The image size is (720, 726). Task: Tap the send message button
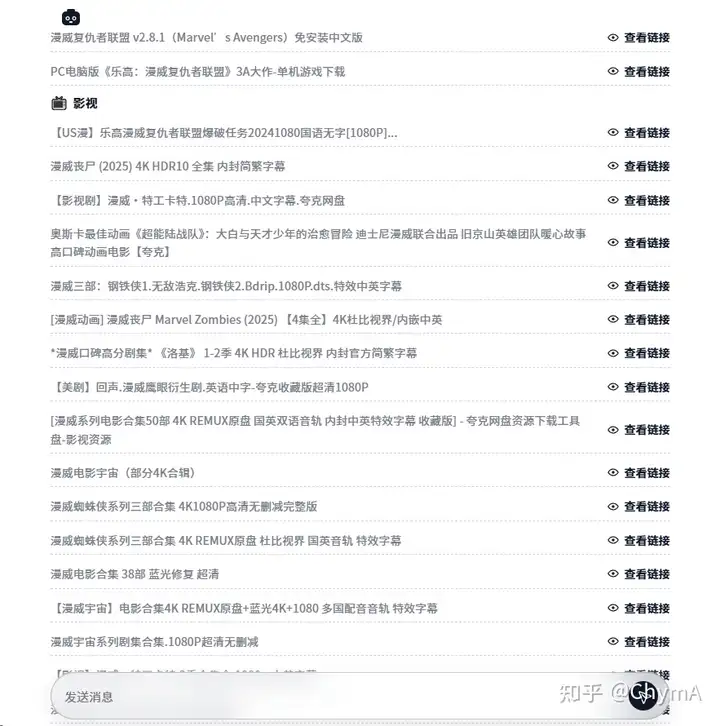coord(643,696)
